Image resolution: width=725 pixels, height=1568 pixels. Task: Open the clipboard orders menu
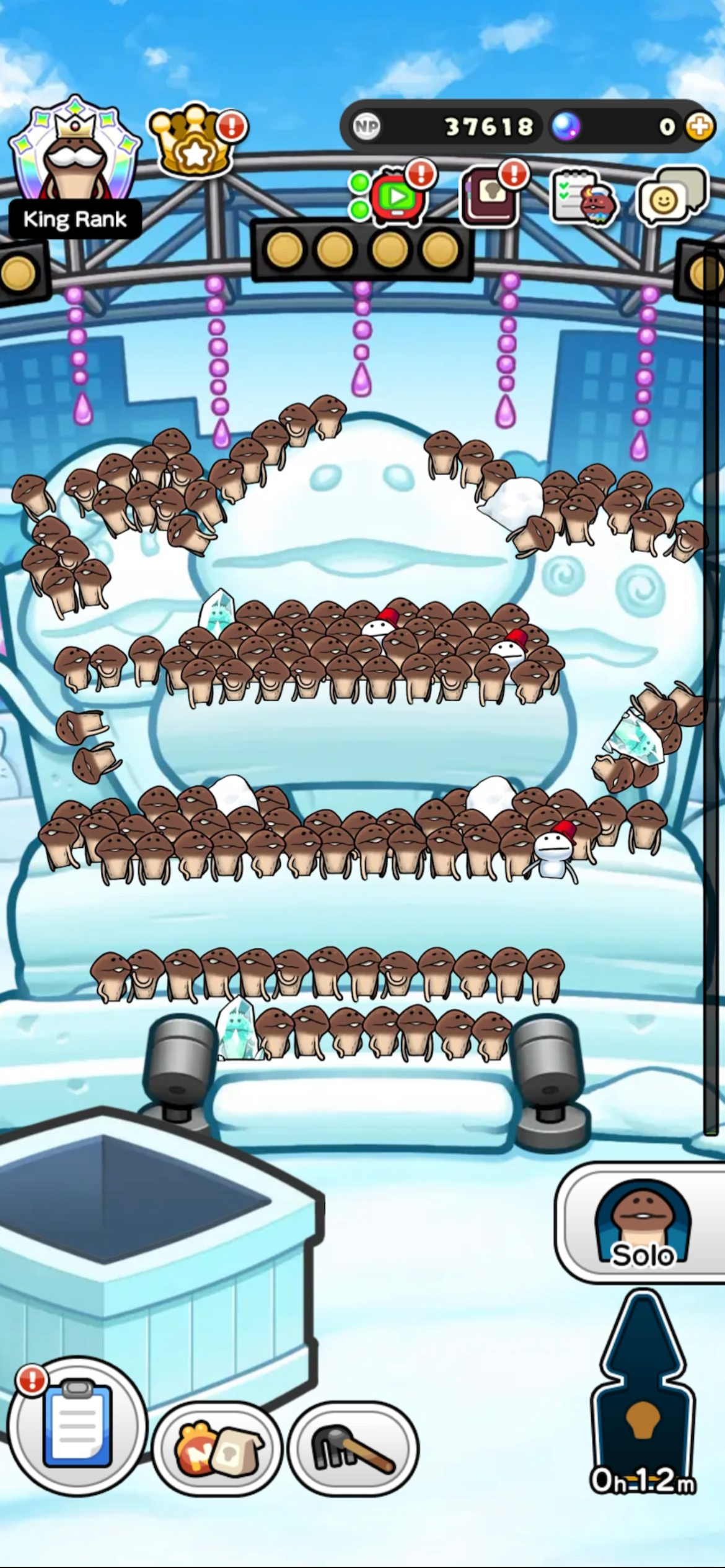point(77,1424)
